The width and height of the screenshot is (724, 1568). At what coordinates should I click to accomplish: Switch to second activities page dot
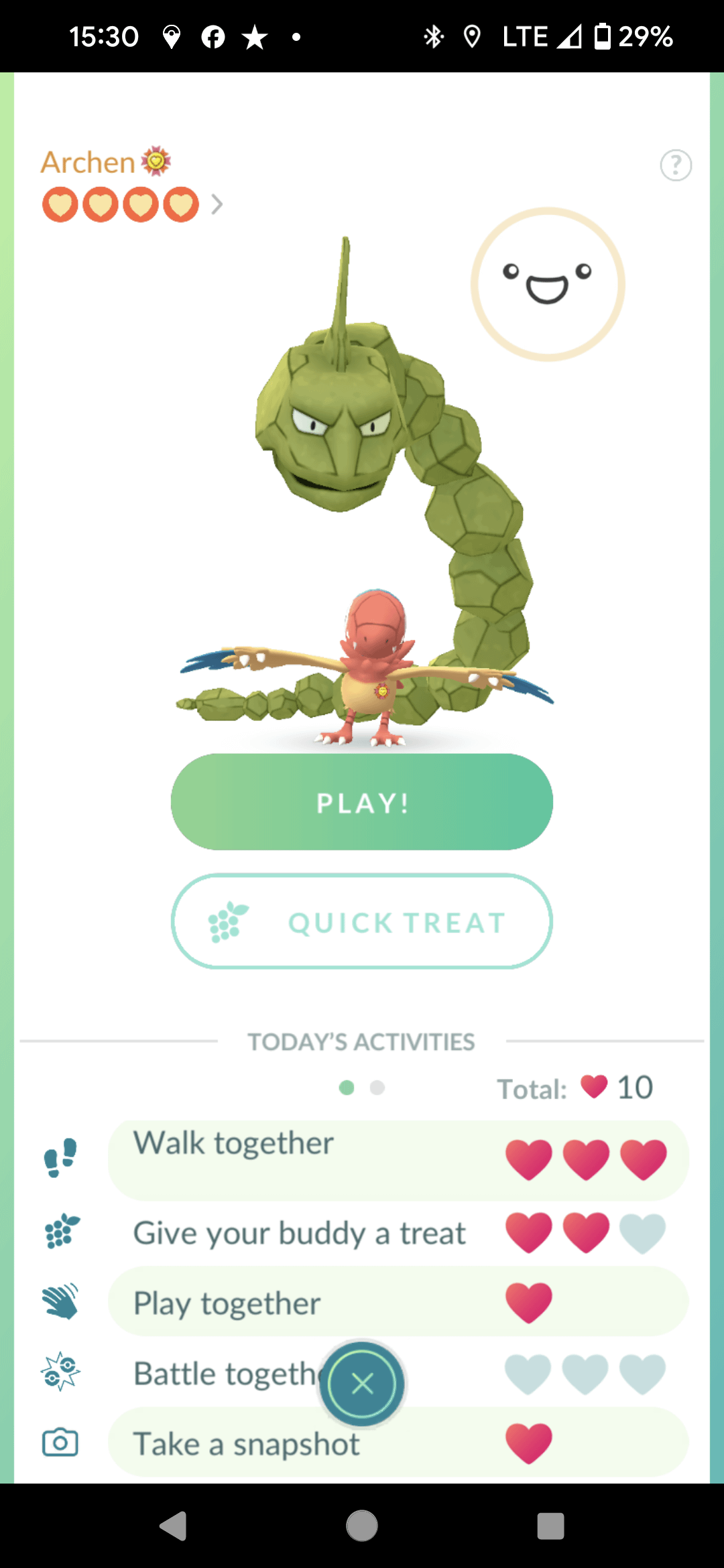click(377, 1088)
